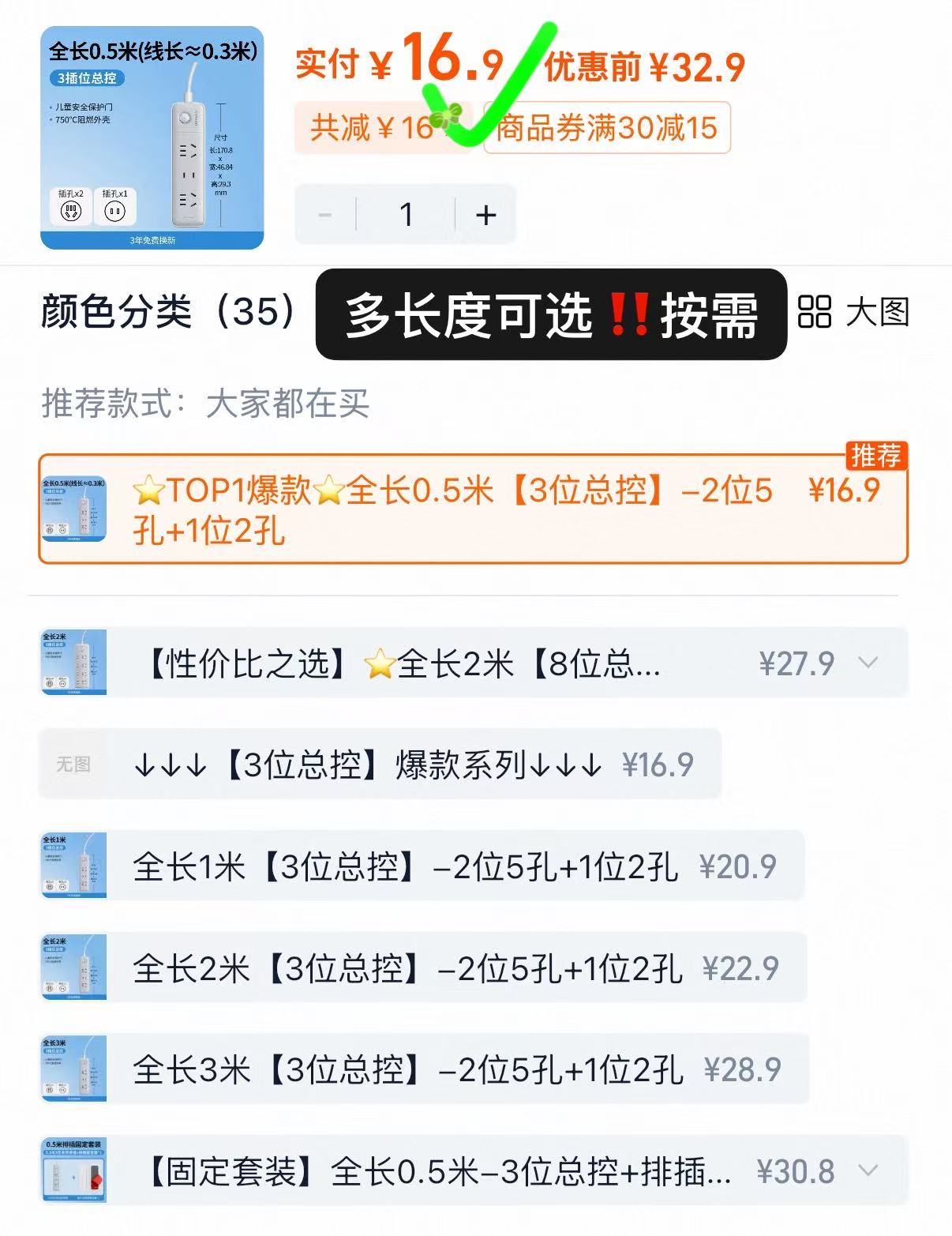This screenshot has height=1236, width=952.
Task: Click the 推荐 badge on top option
Action: [876, 456]
